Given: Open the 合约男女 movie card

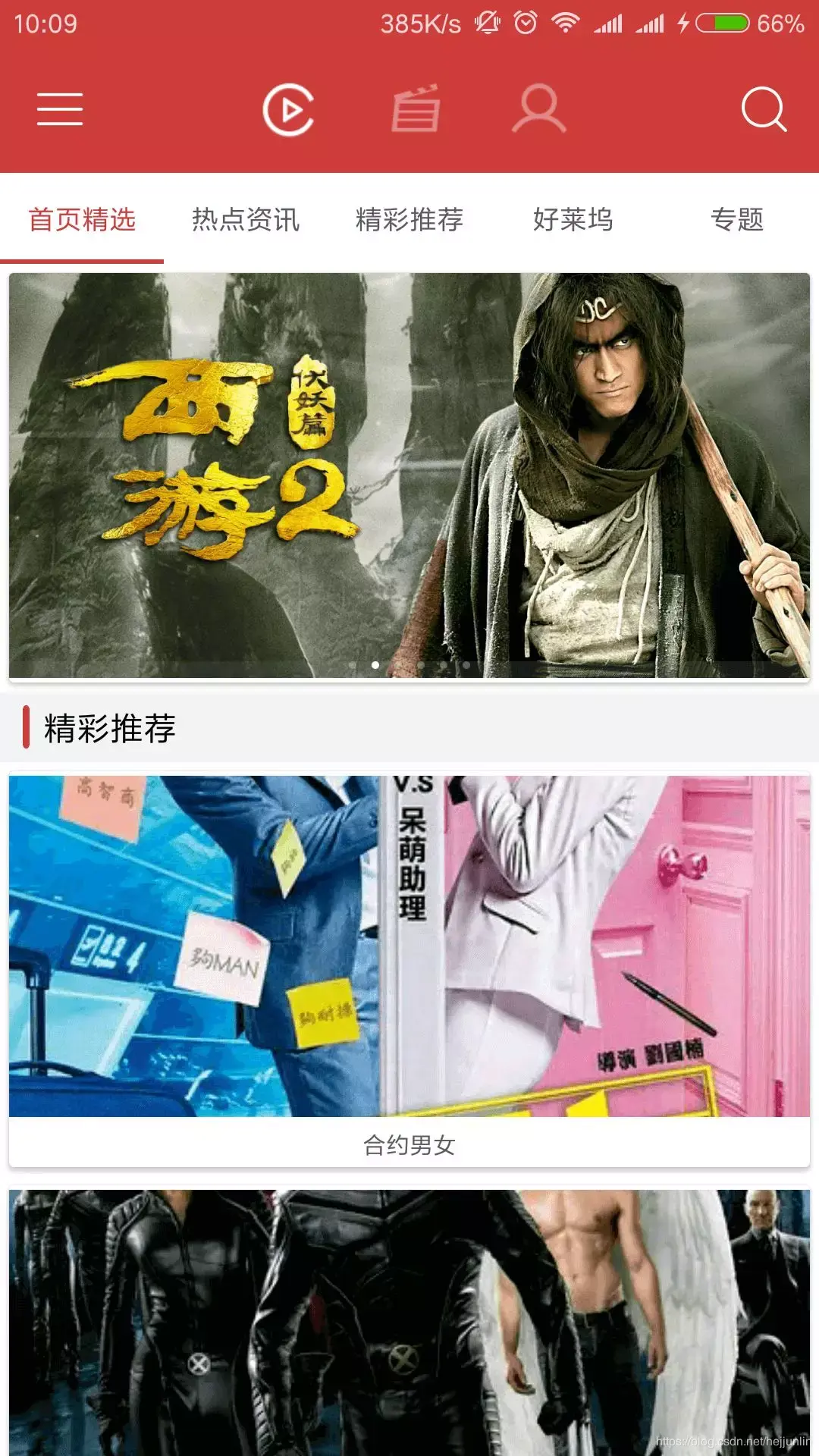Looking at the screenshot, I should 409,969.
